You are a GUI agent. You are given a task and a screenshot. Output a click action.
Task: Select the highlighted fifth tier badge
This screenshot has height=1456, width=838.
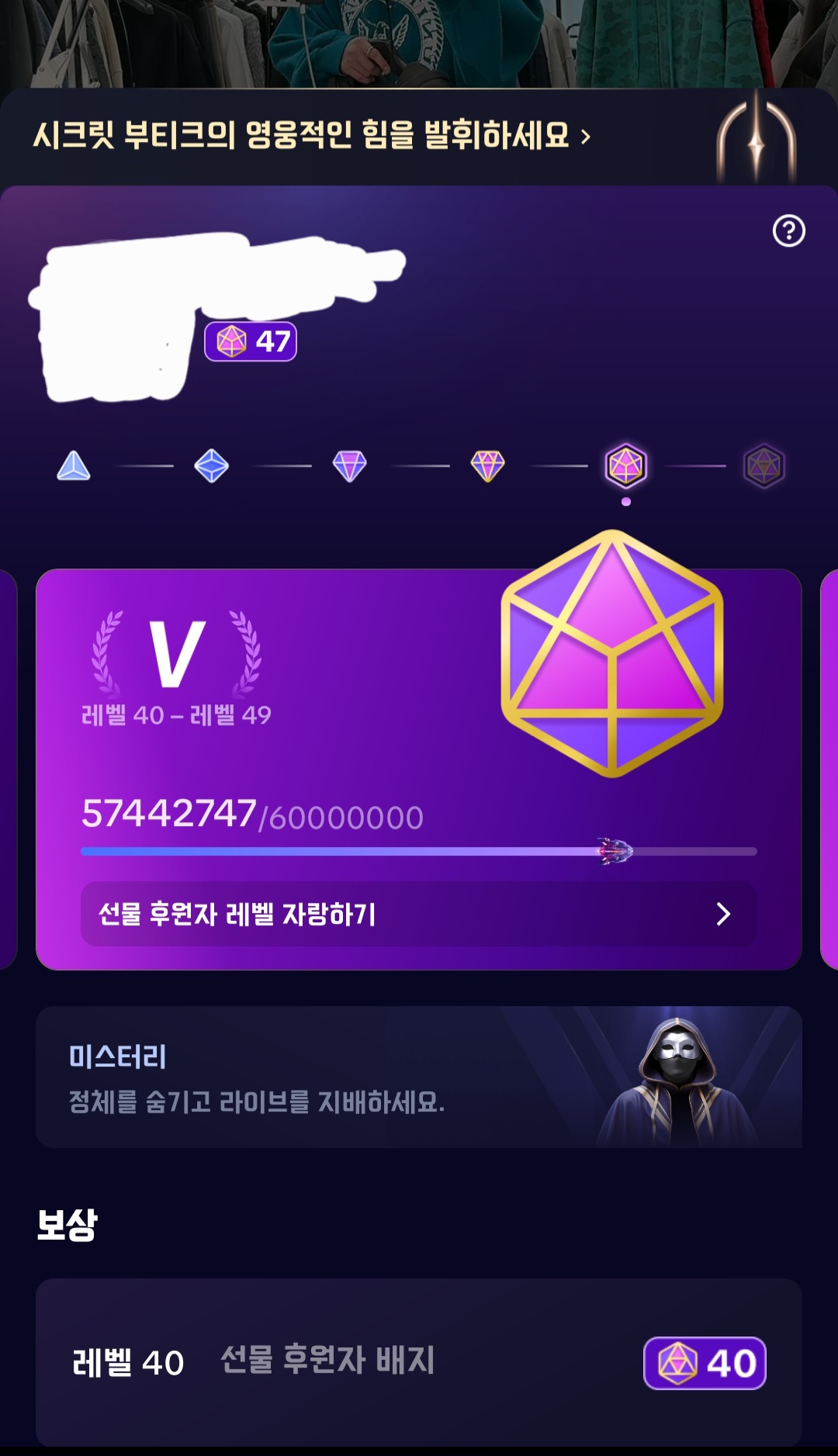625,466
